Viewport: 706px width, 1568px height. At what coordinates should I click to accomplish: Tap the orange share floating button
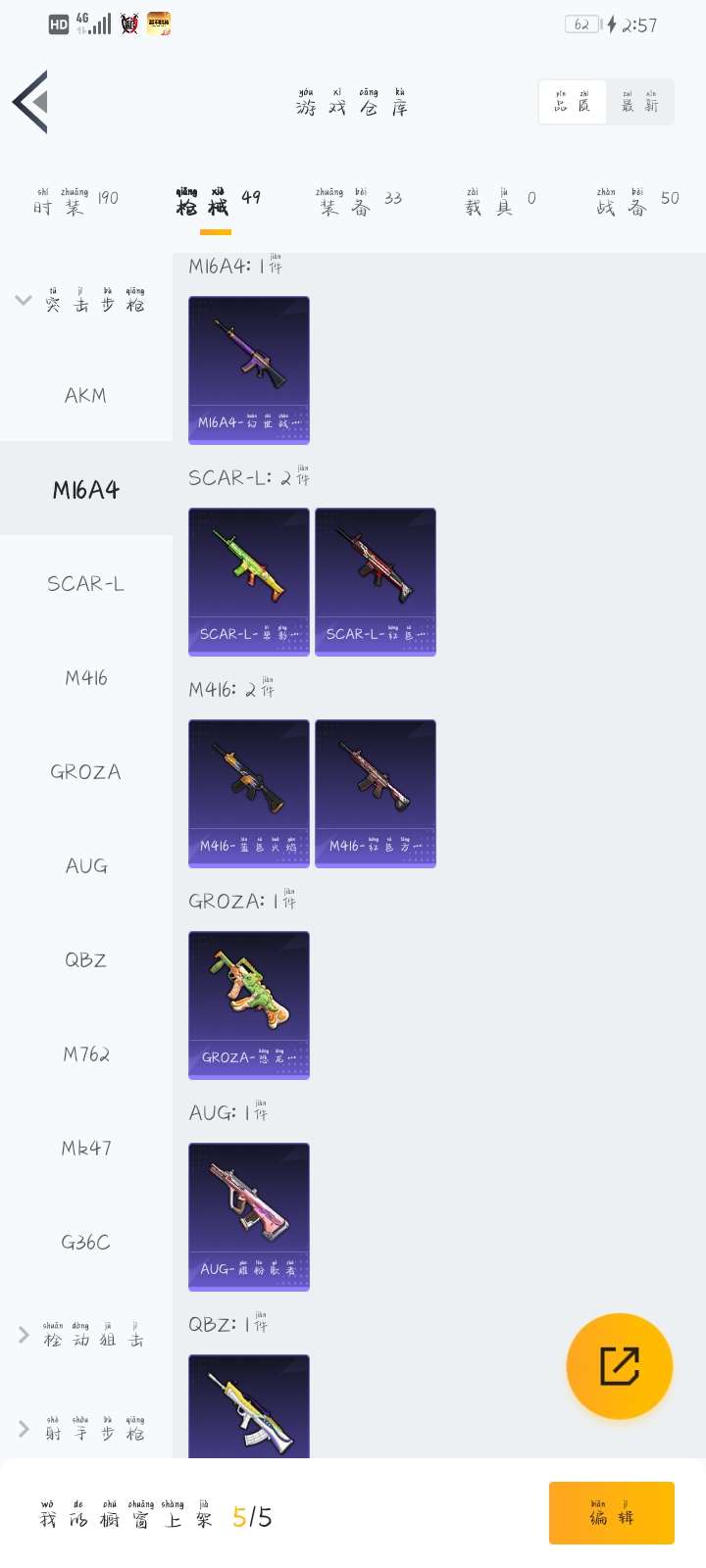[x=620, y=1366]
